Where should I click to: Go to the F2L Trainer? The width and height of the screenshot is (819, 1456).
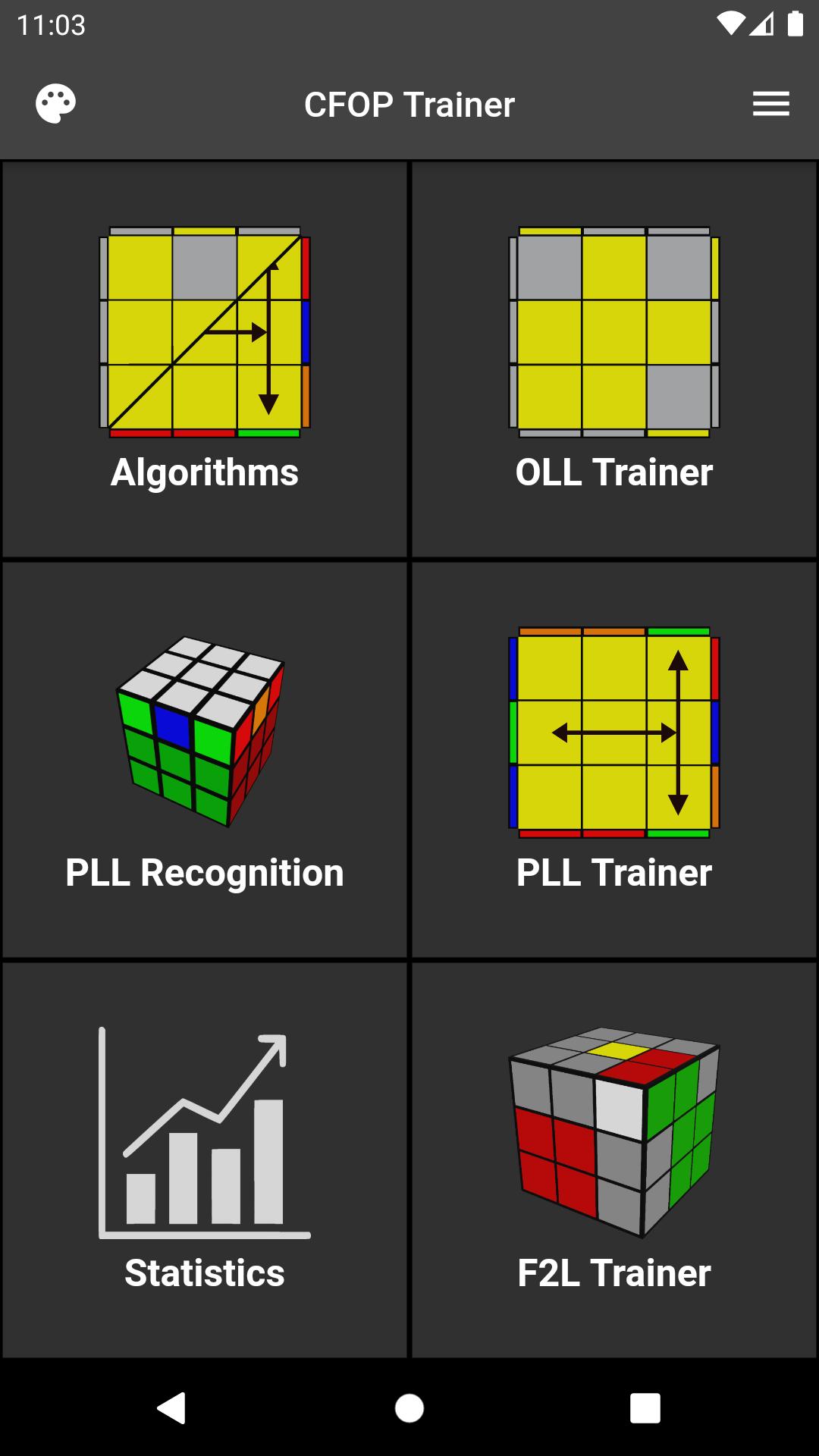click(x=614, y=1160)
